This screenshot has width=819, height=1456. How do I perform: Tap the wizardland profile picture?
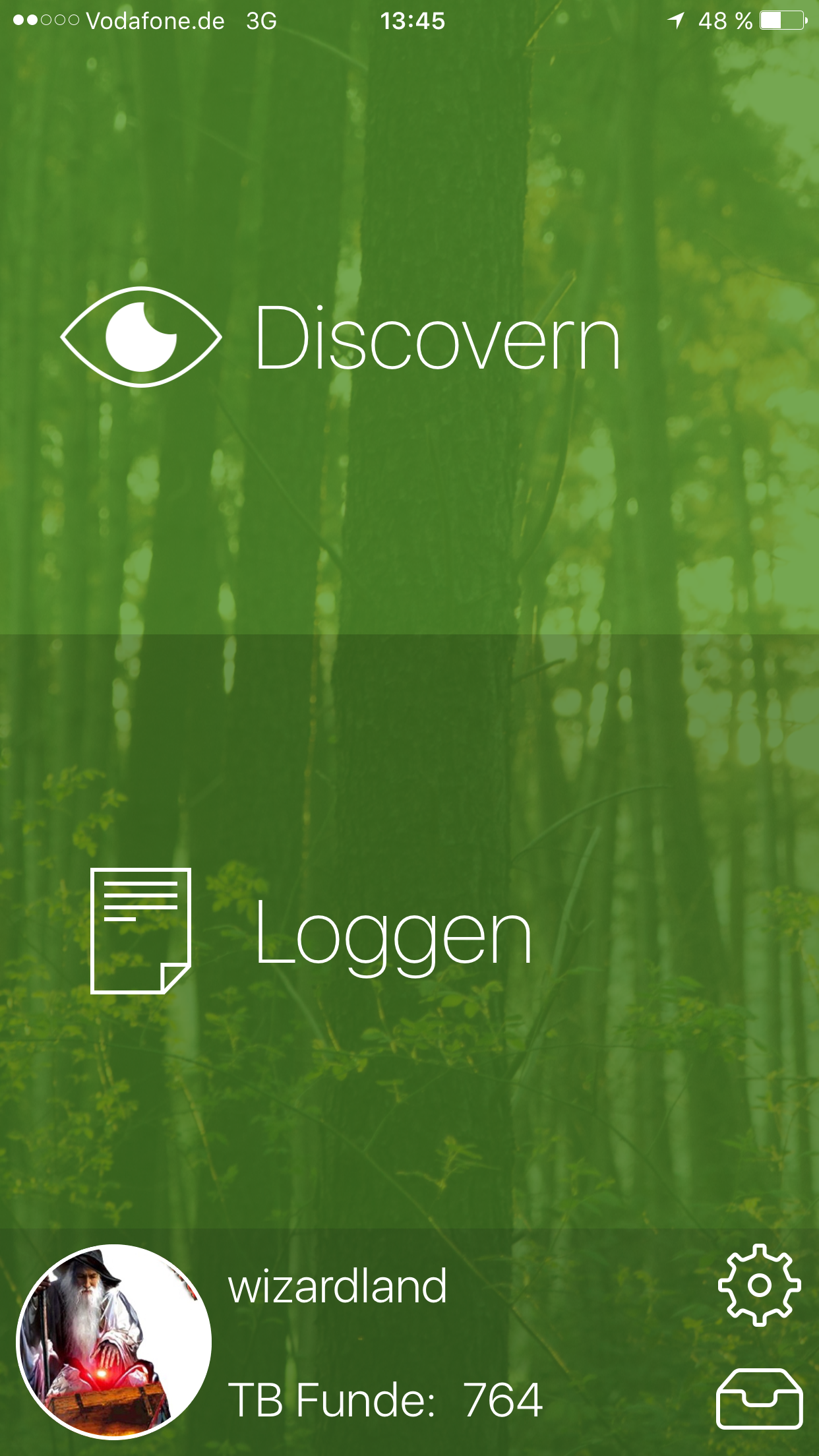coord(114,1342)
